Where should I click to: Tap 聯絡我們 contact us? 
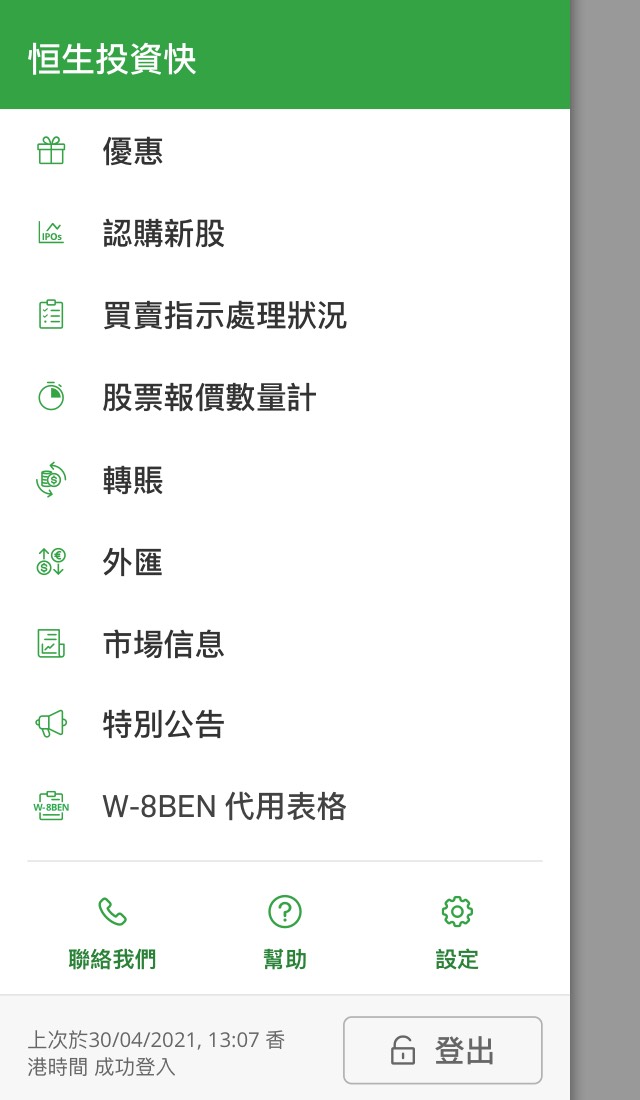112,933
